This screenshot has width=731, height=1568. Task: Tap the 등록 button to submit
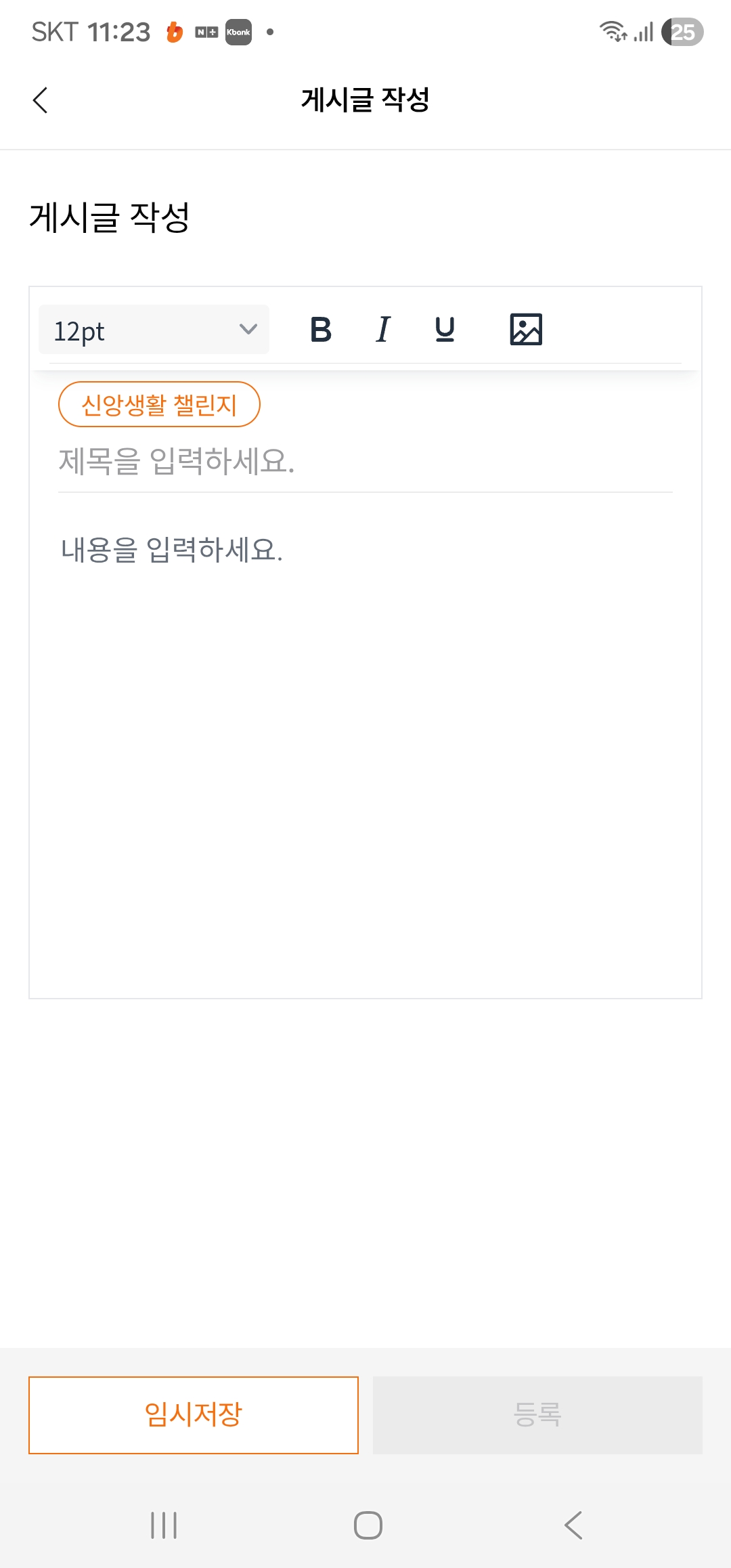pyautogui.click(x=537, y=1415)
